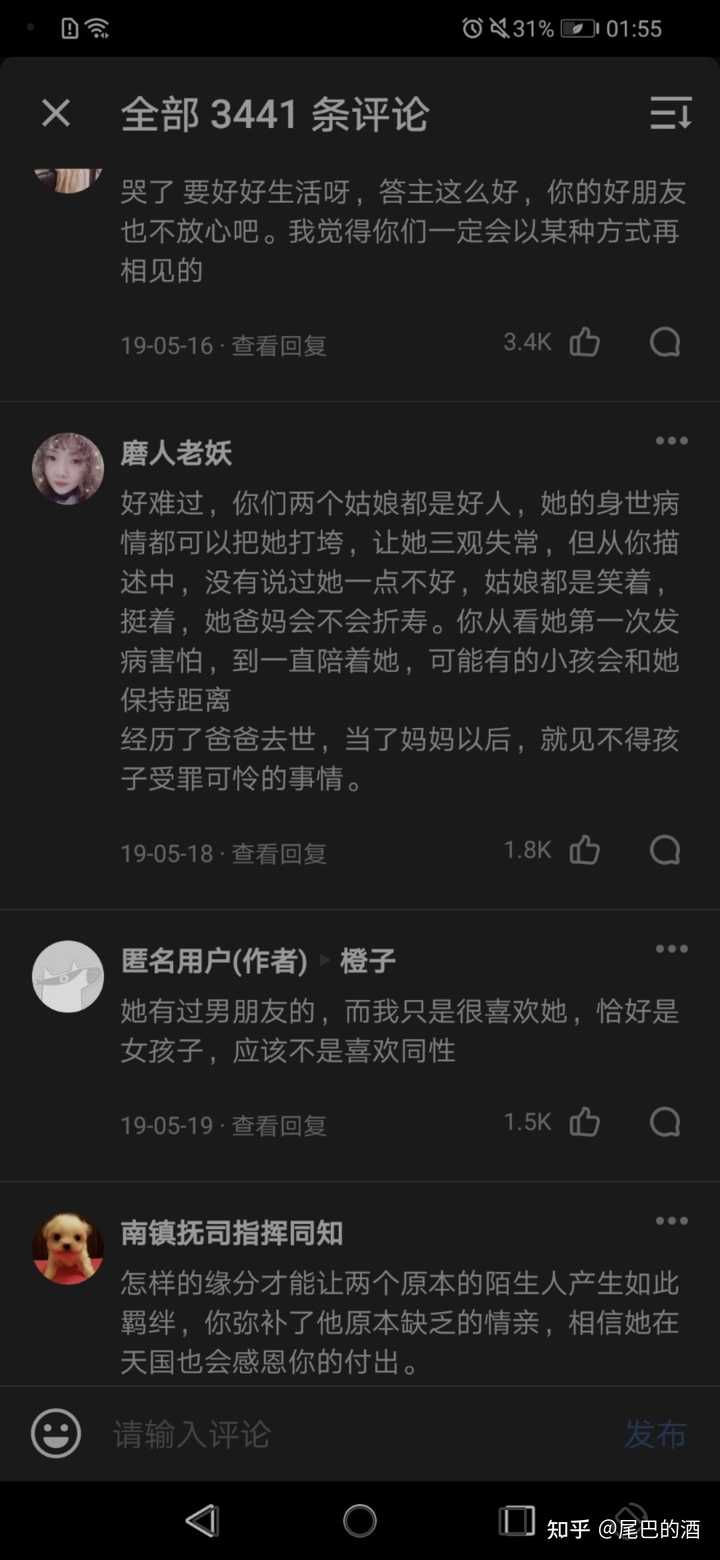Like the comment dated 19-05-16
Viewport: 720px width, 1560px height.
[585, 343]
